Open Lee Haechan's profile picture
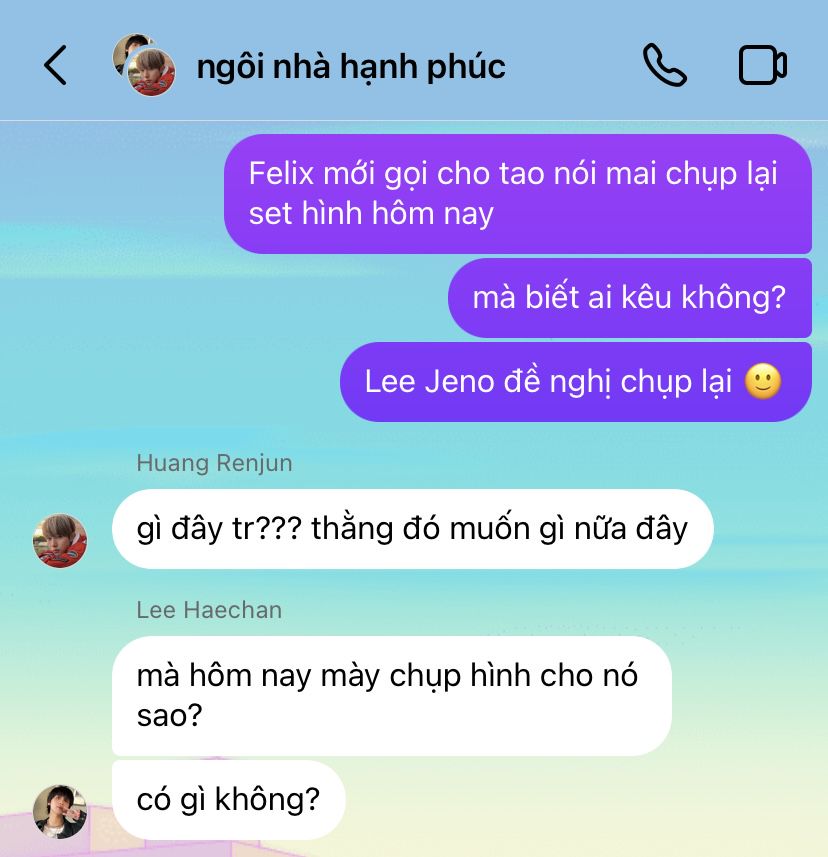This screenshot has width=828, height=857. 60,812
